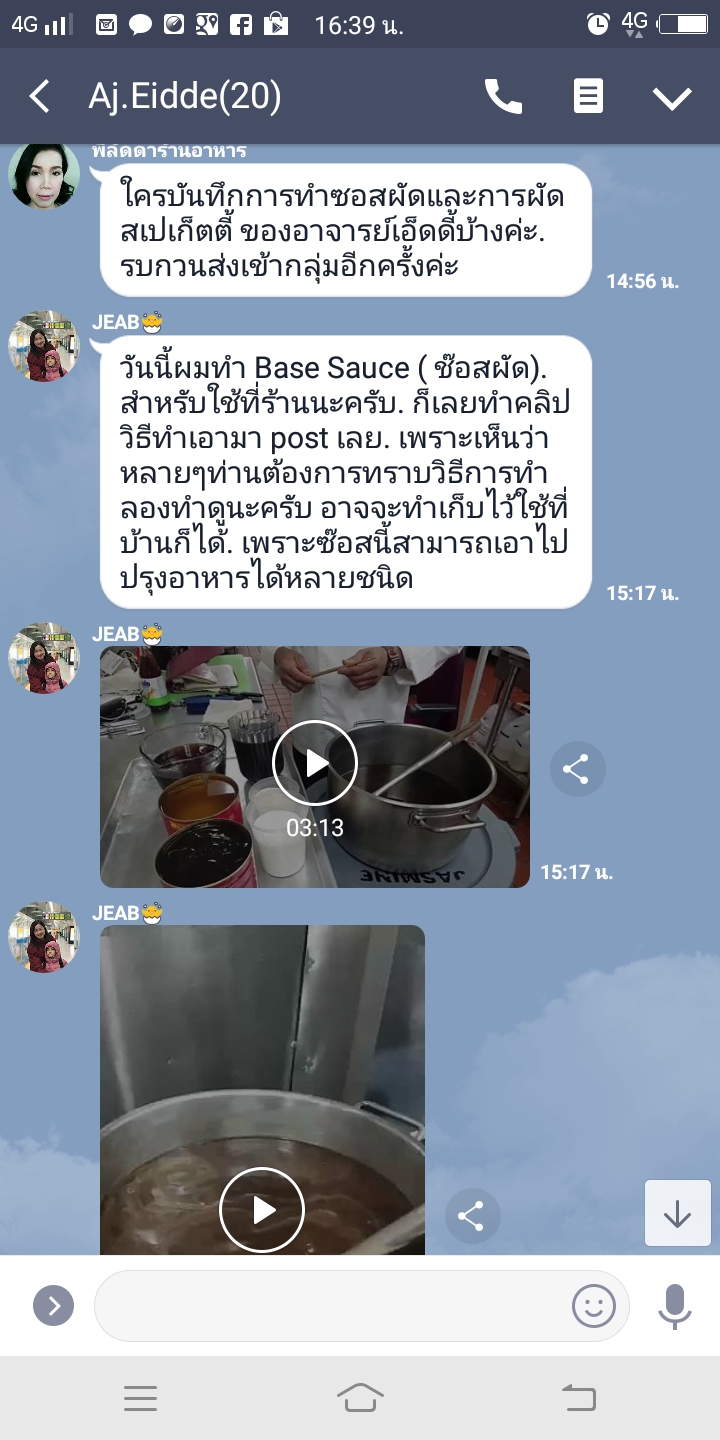Expand the attachment options arrow
The image size is (720, 1440).
[53, 1305]
